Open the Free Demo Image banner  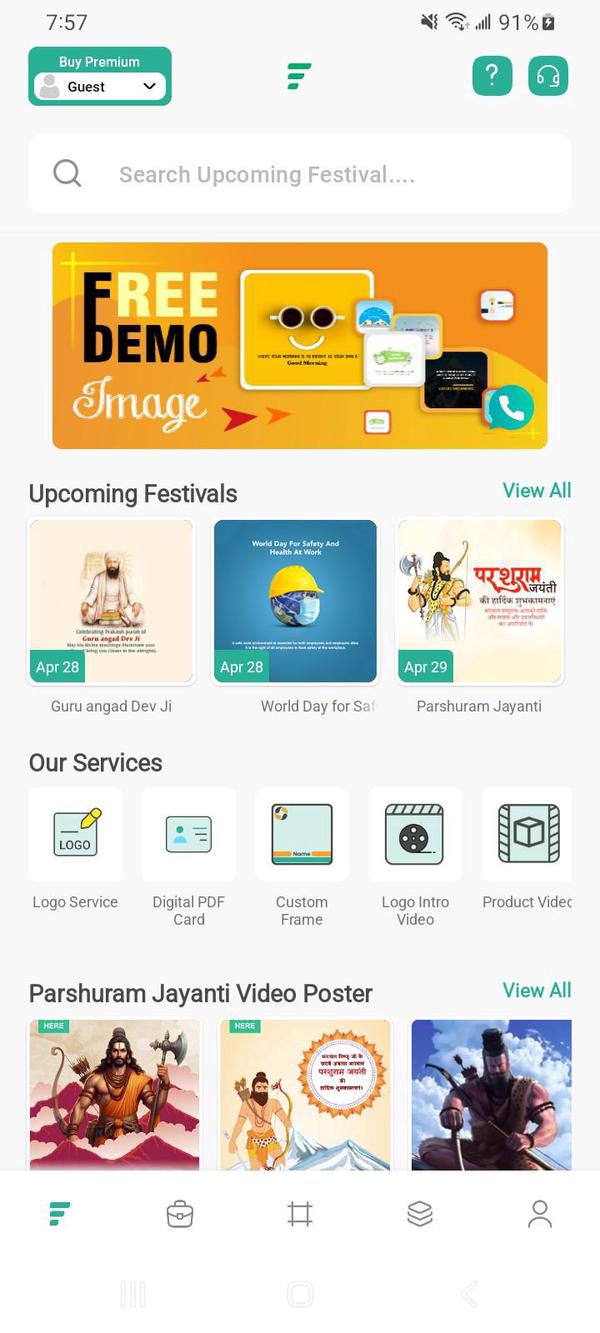300,345
